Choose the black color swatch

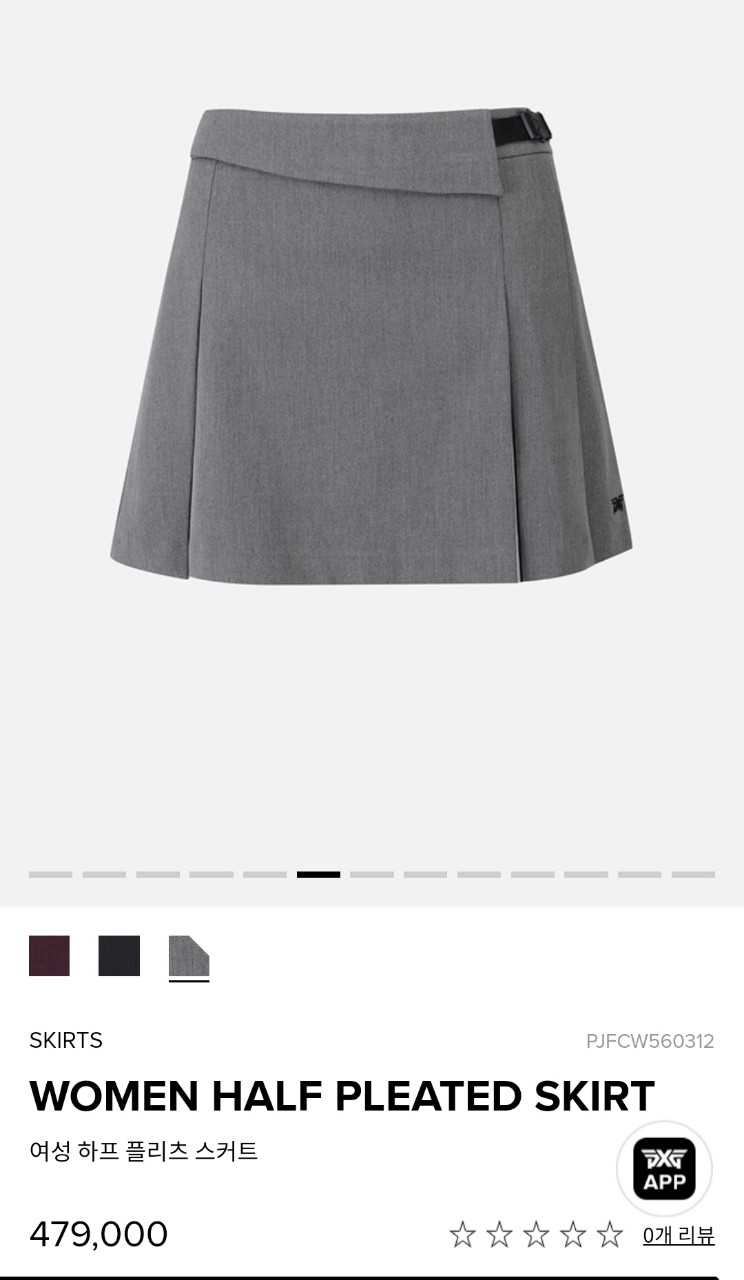[x=119, y=956]
